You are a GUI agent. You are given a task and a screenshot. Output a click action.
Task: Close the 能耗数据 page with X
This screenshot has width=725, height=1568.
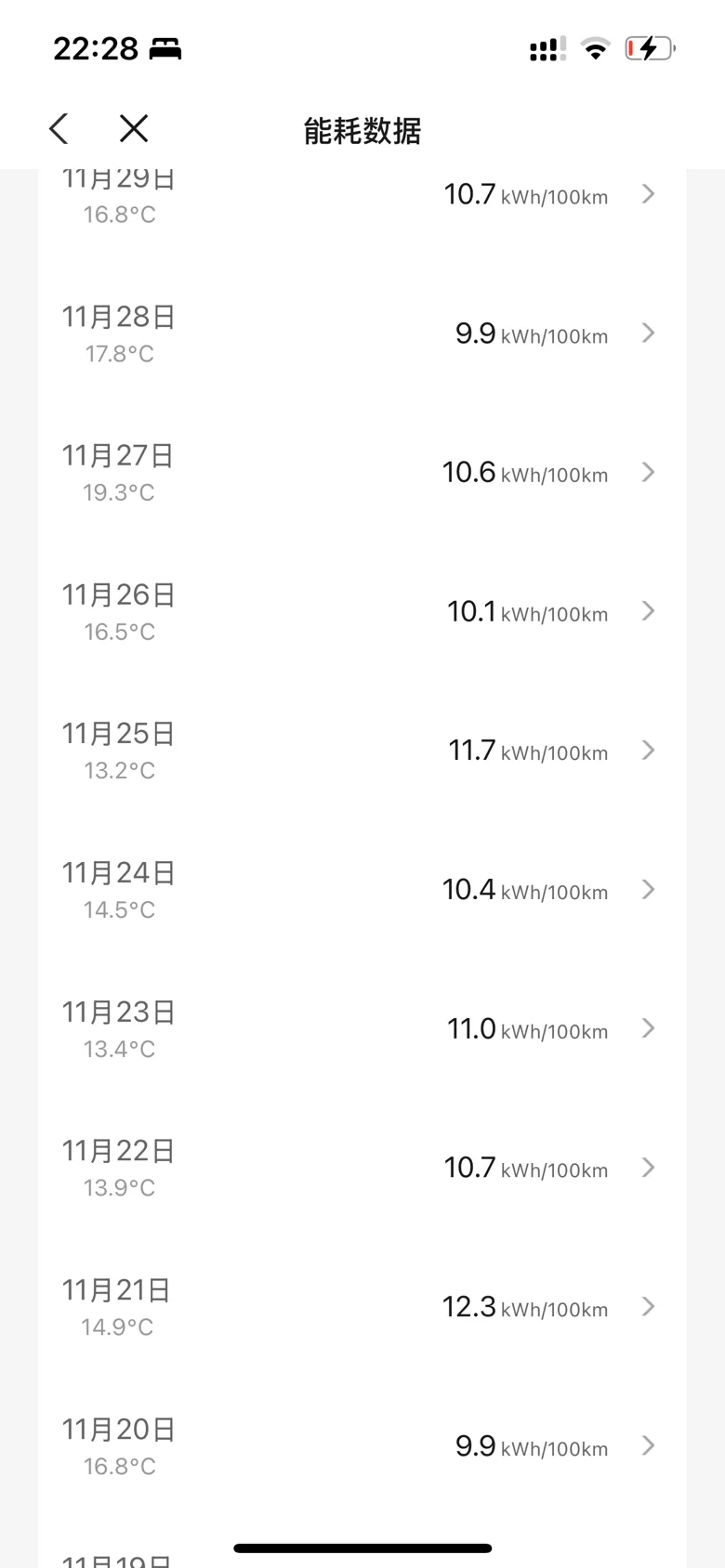click(134, 129)
